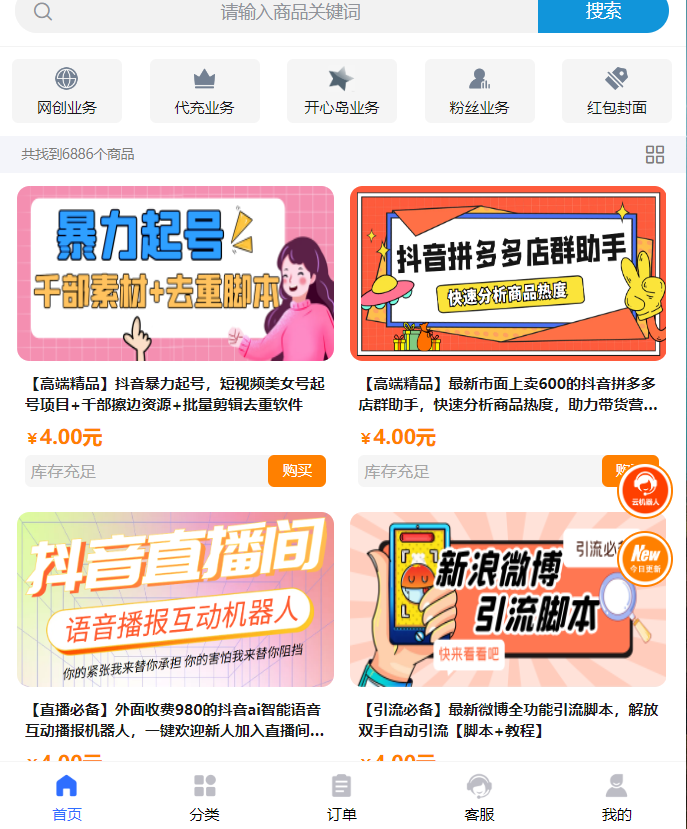This screenshot has height=829, width=687.
Task: Go to the 首页 tab
Action: (67, 797)
